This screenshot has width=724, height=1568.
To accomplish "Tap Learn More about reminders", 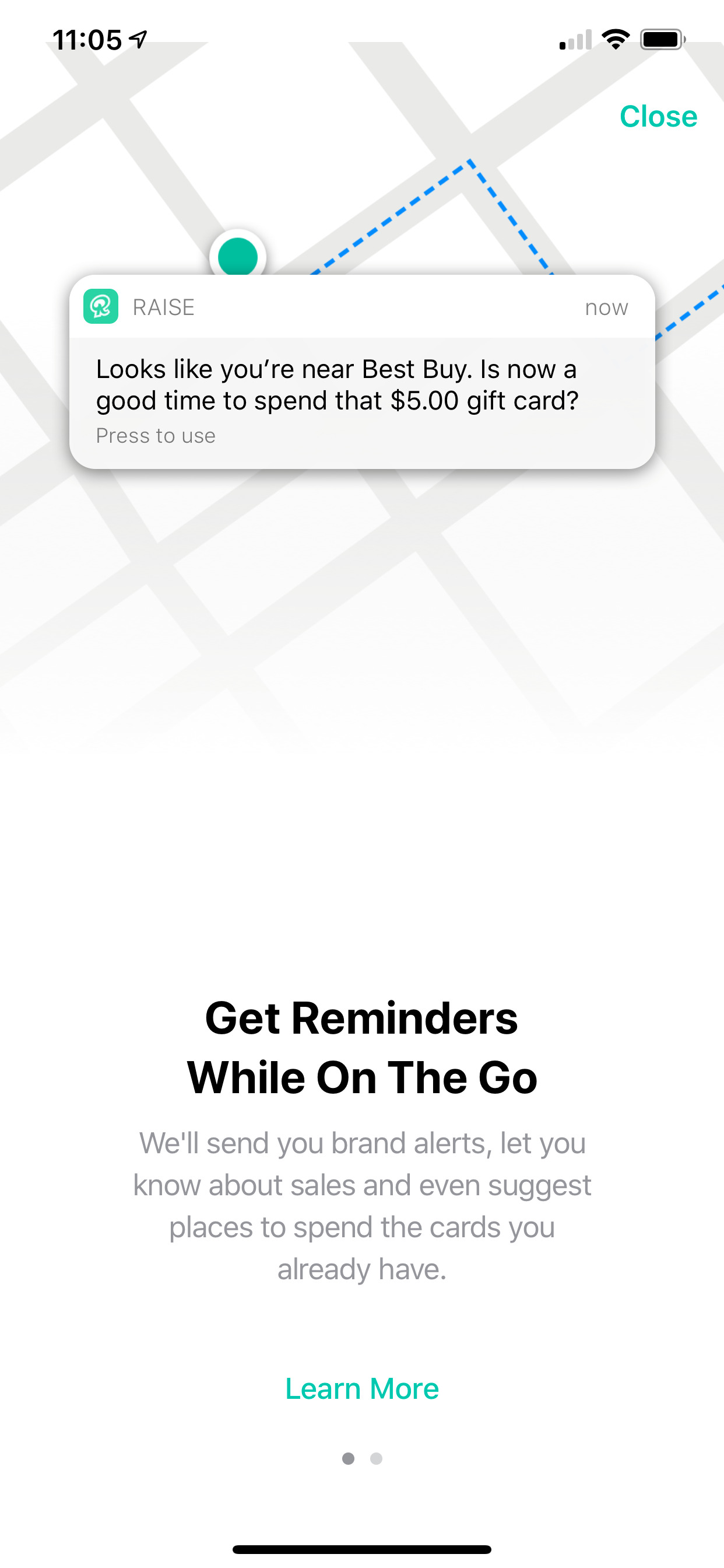I will [362, 1389].
